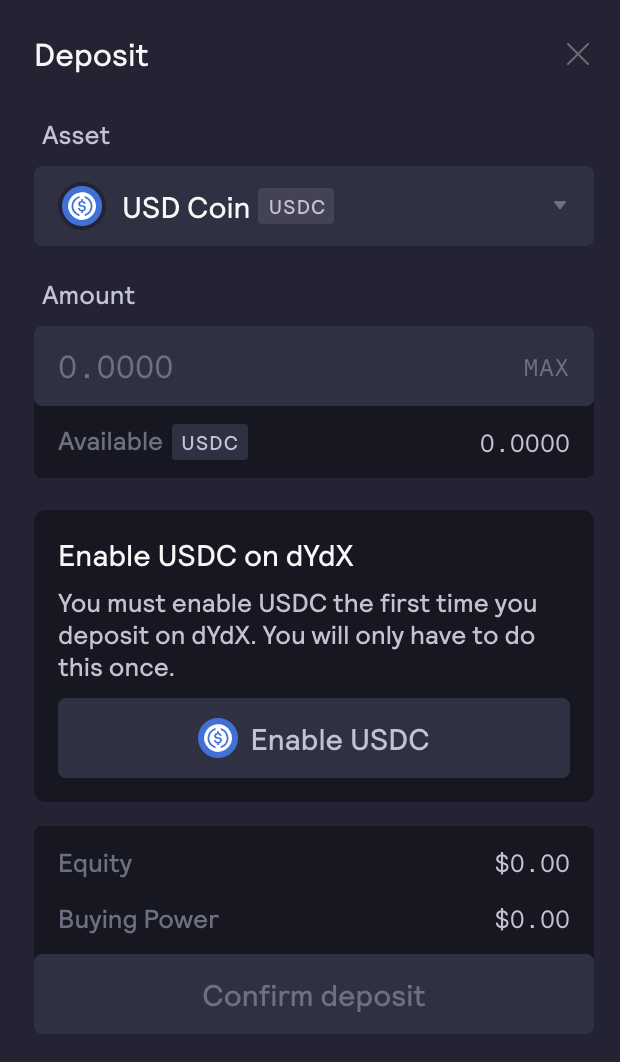The image size is (620, 1062).
Task: Tap MAX to fill the amount
Action: (x=546, y=367)
